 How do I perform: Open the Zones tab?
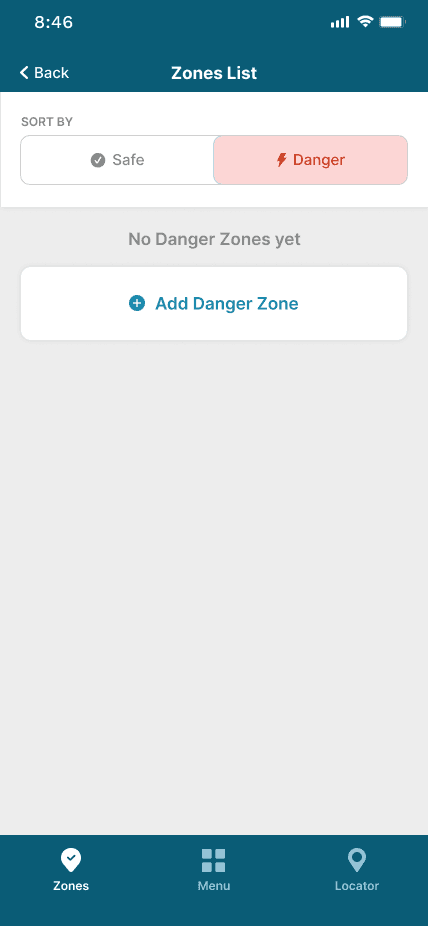[x=71, y=870]
